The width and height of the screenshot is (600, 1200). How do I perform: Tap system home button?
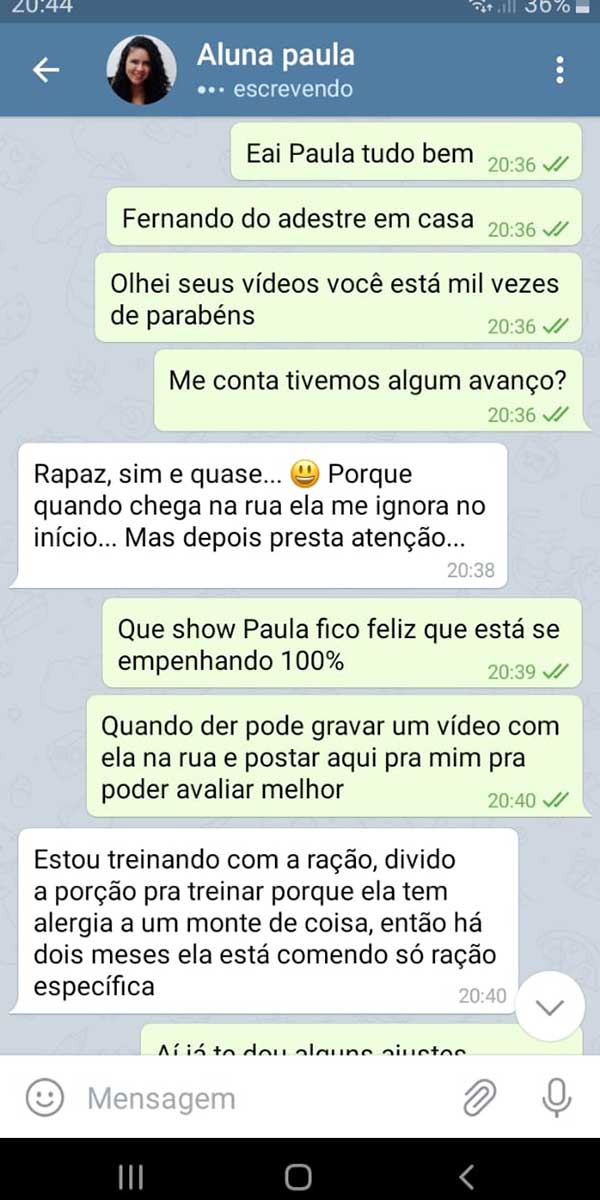[298, 1177]
